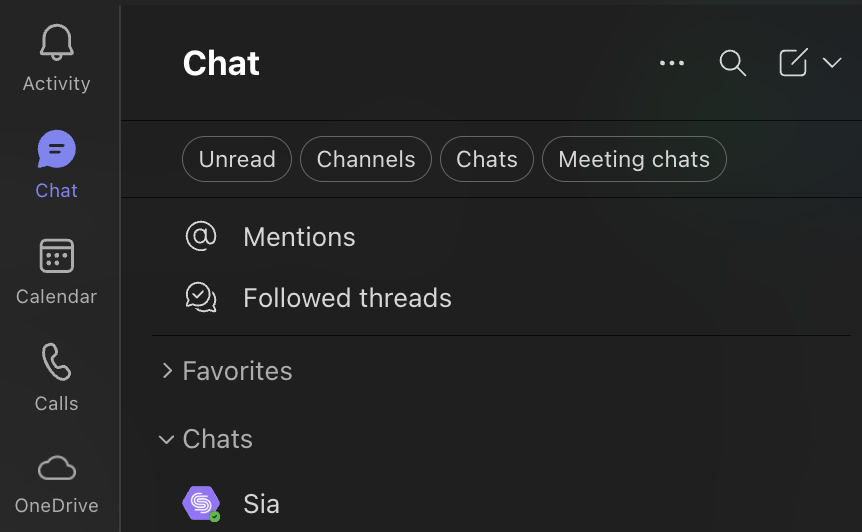Screen dimensions: 862x532
Task: Open the chat with Sia
Action: (x=261, y=503)
